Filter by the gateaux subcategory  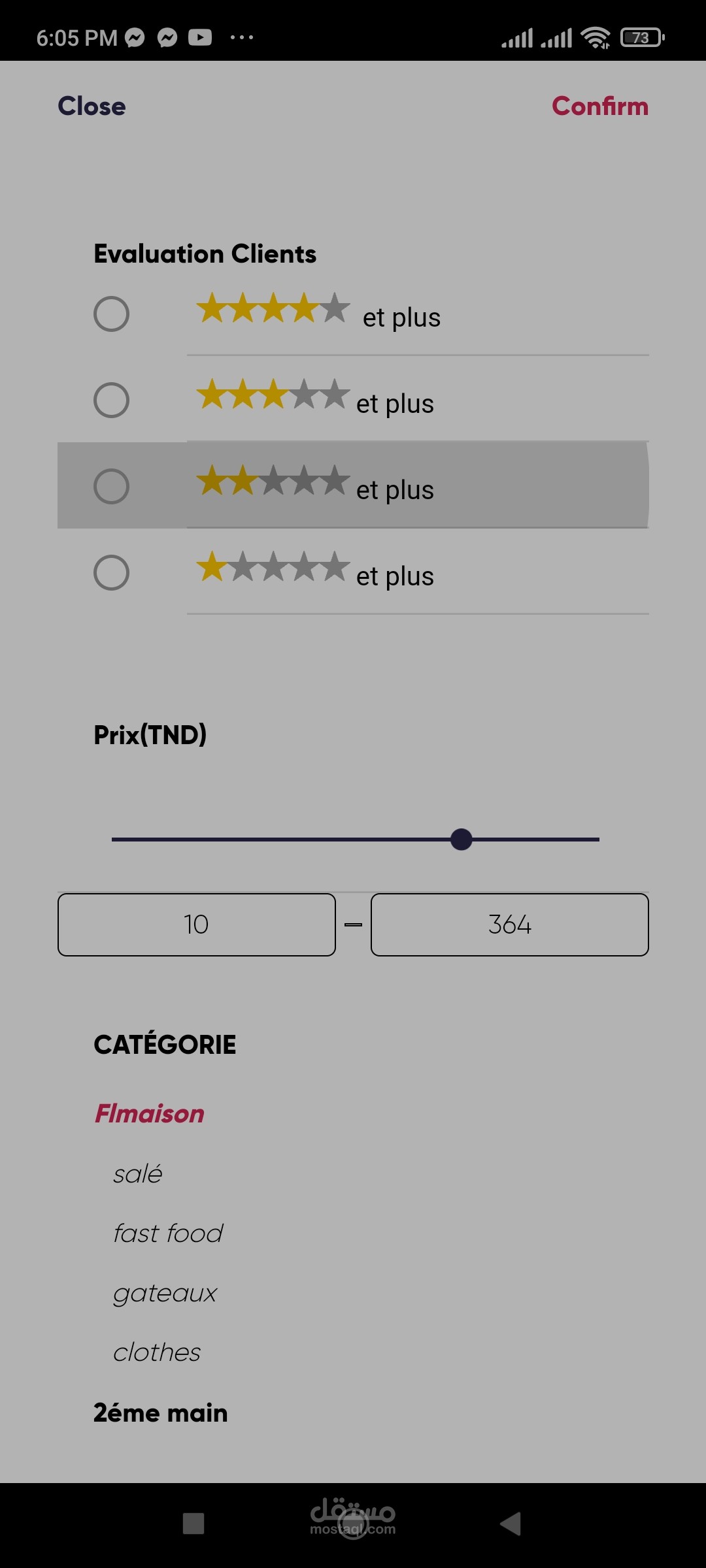[165, 1293]
